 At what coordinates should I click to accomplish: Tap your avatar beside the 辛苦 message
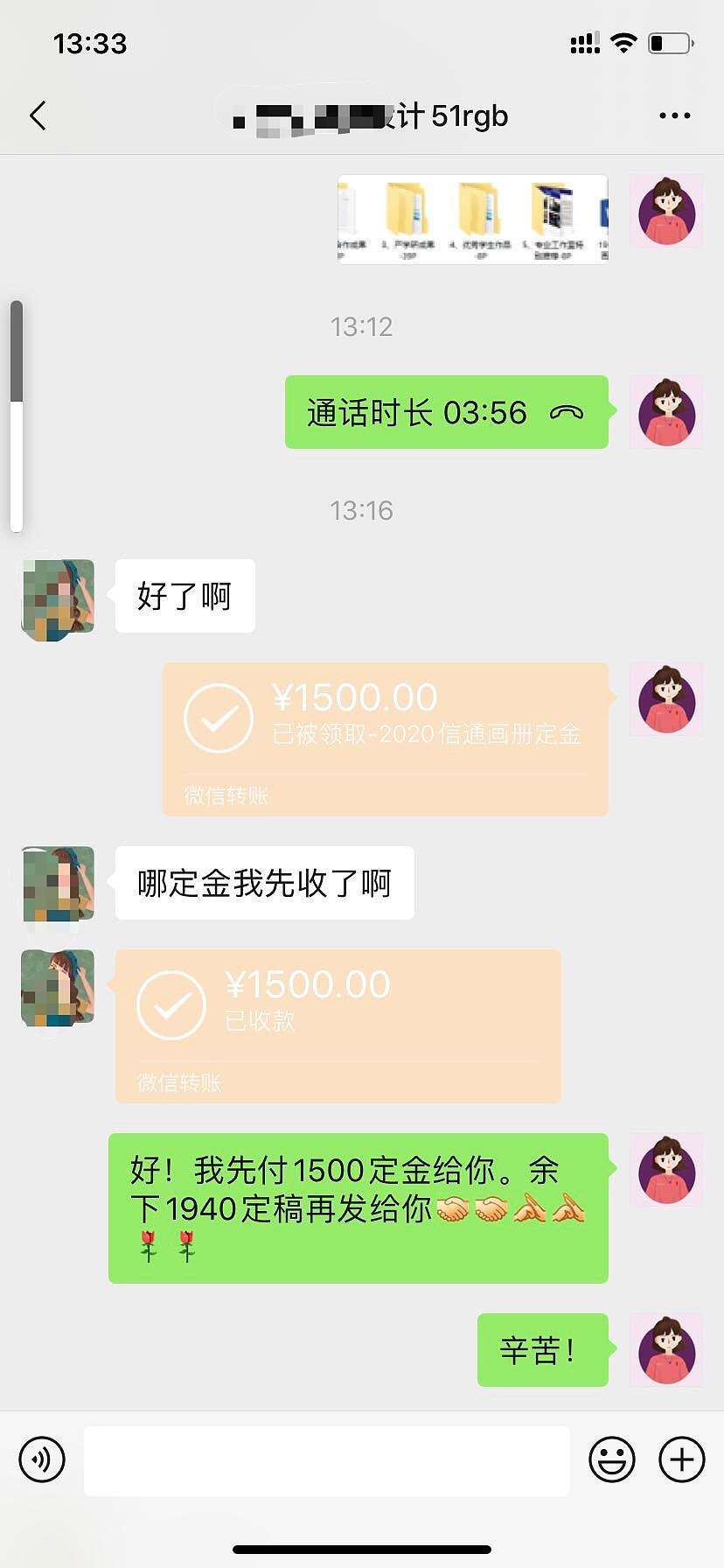pyautogui.click(x=666, y=1350)
